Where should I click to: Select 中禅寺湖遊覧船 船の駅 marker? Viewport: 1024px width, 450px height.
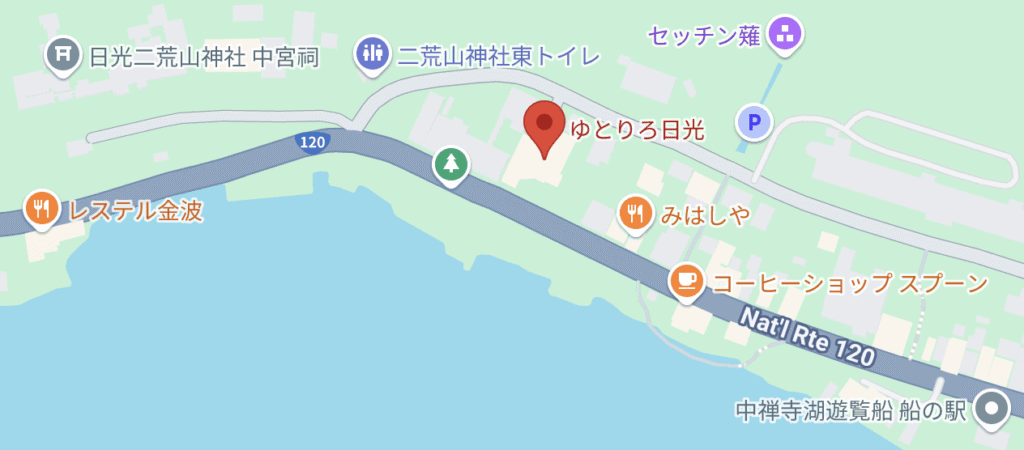(x=993, y=408)
